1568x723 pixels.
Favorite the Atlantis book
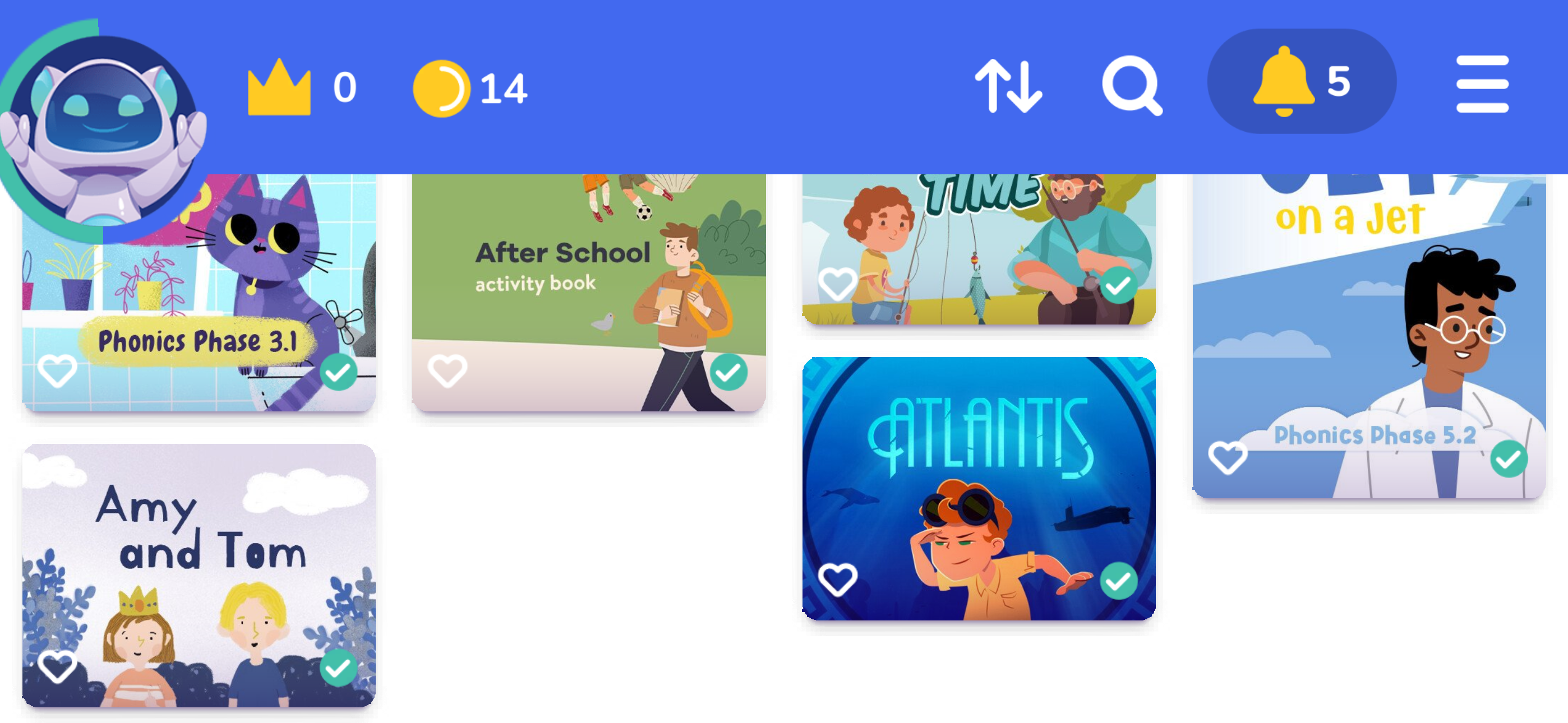point(838,579)
